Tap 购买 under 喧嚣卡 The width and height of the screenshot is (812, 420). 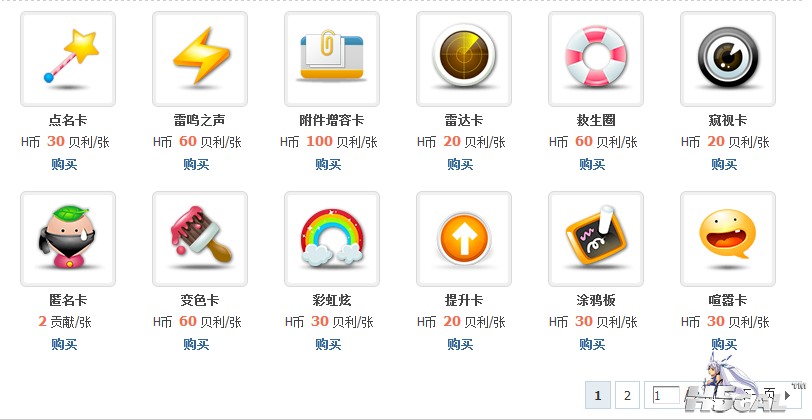[x=724, y=344]
